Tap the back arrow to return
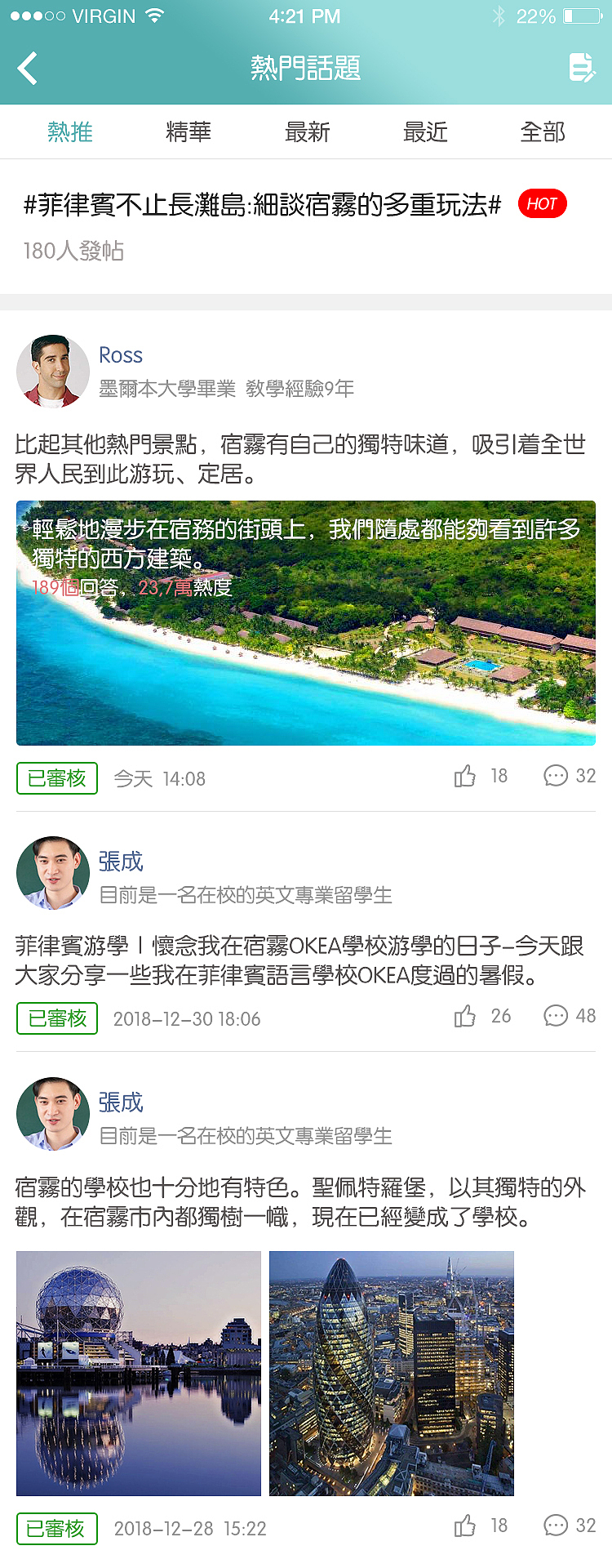Screen dimensions: 612x1568 (x=28, y=69)
